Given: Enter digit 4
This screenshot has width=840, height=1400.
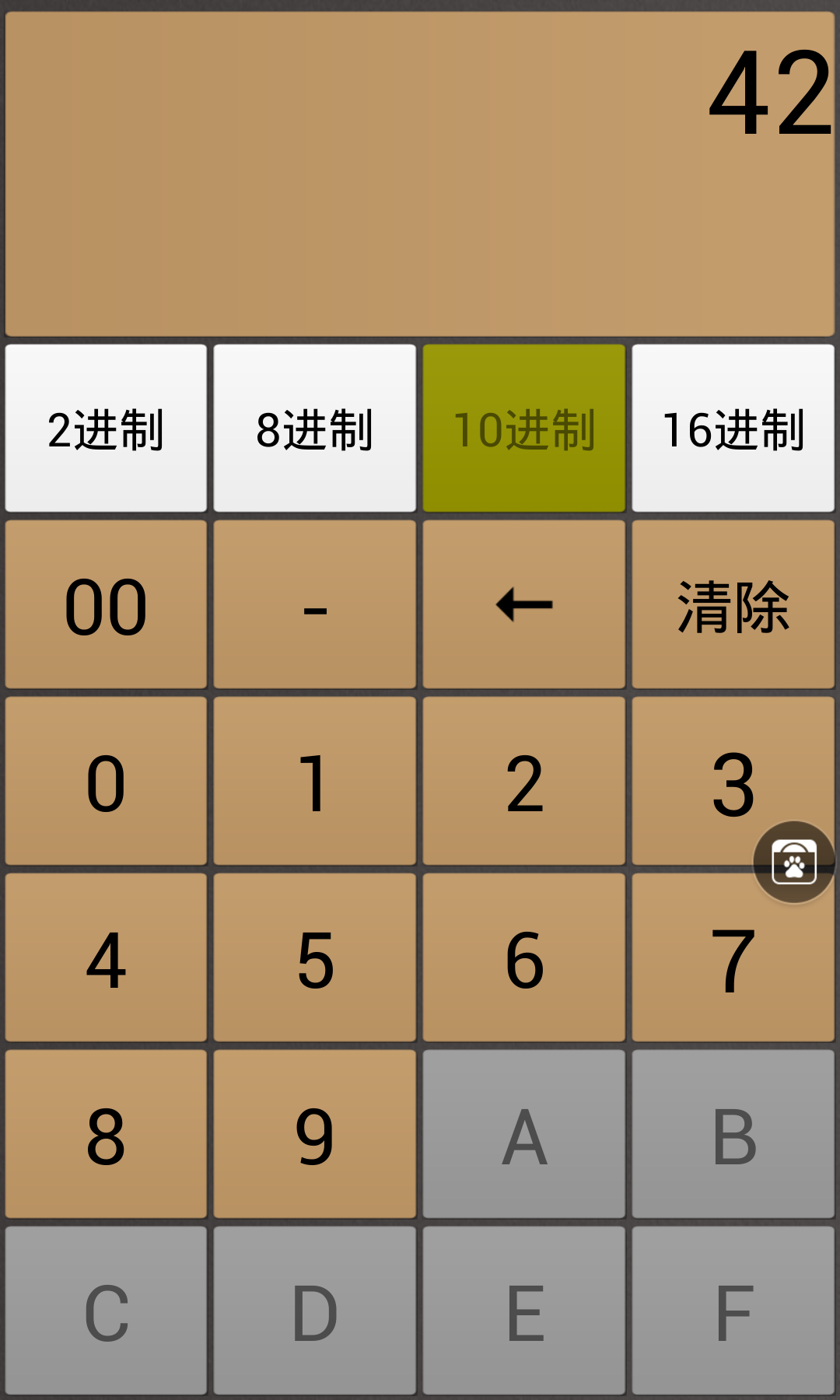Looking at the screenshot, I should click(106, 958).
